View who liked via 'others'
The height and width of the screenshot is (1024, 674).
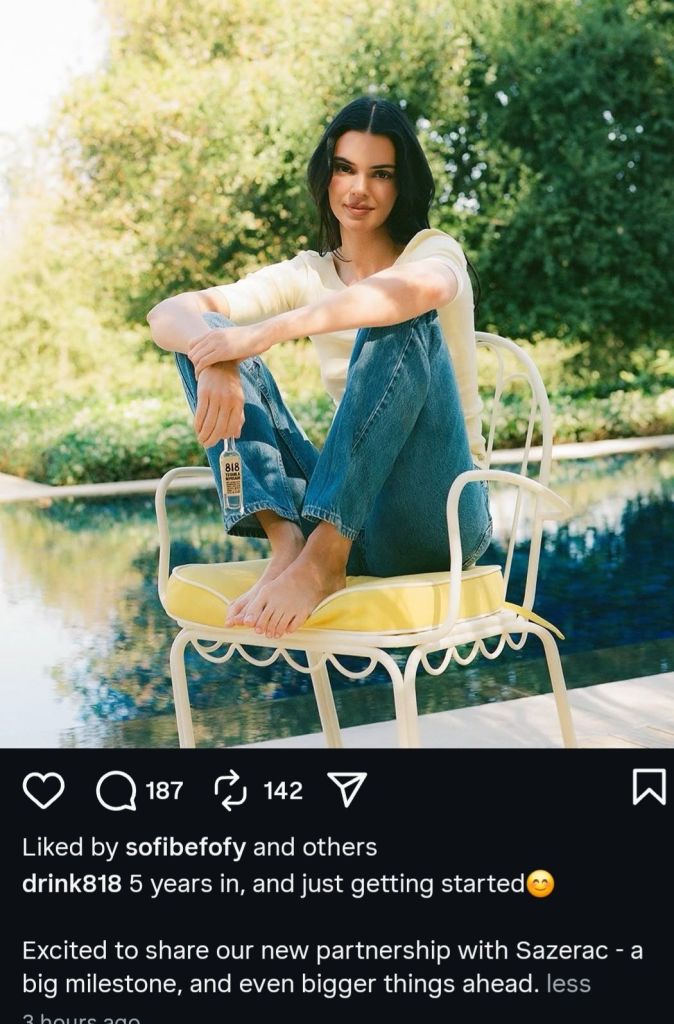coord(344,847)
